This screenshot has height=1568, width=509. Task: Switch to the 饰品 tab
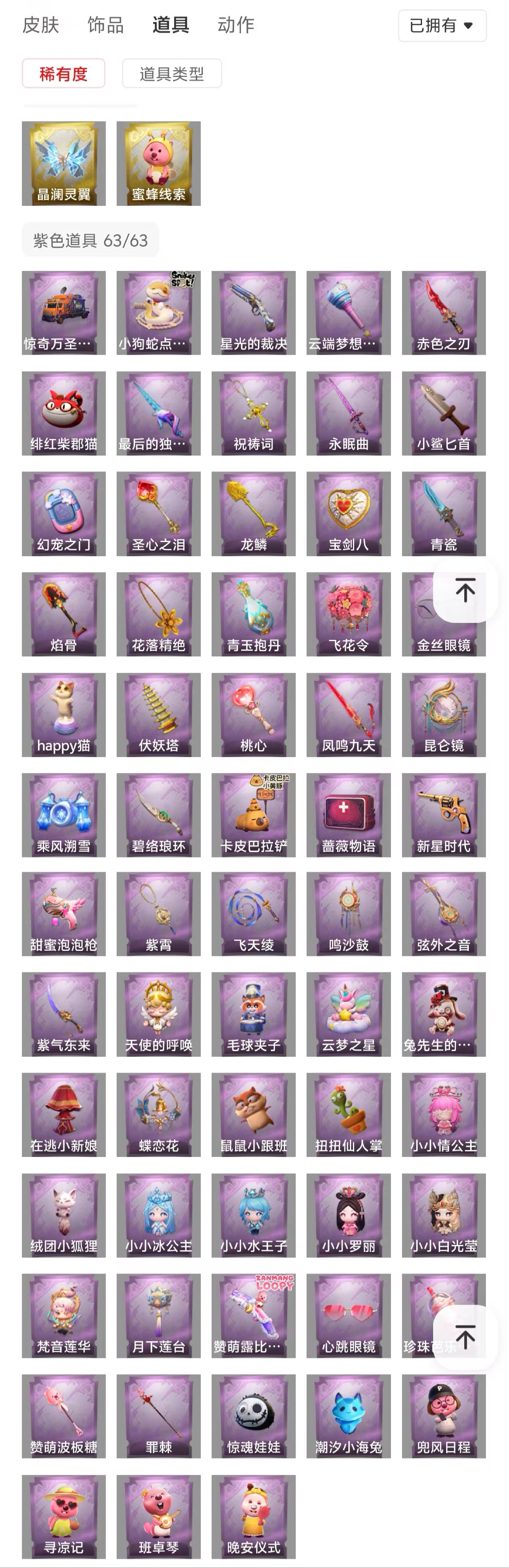point(106,25)
